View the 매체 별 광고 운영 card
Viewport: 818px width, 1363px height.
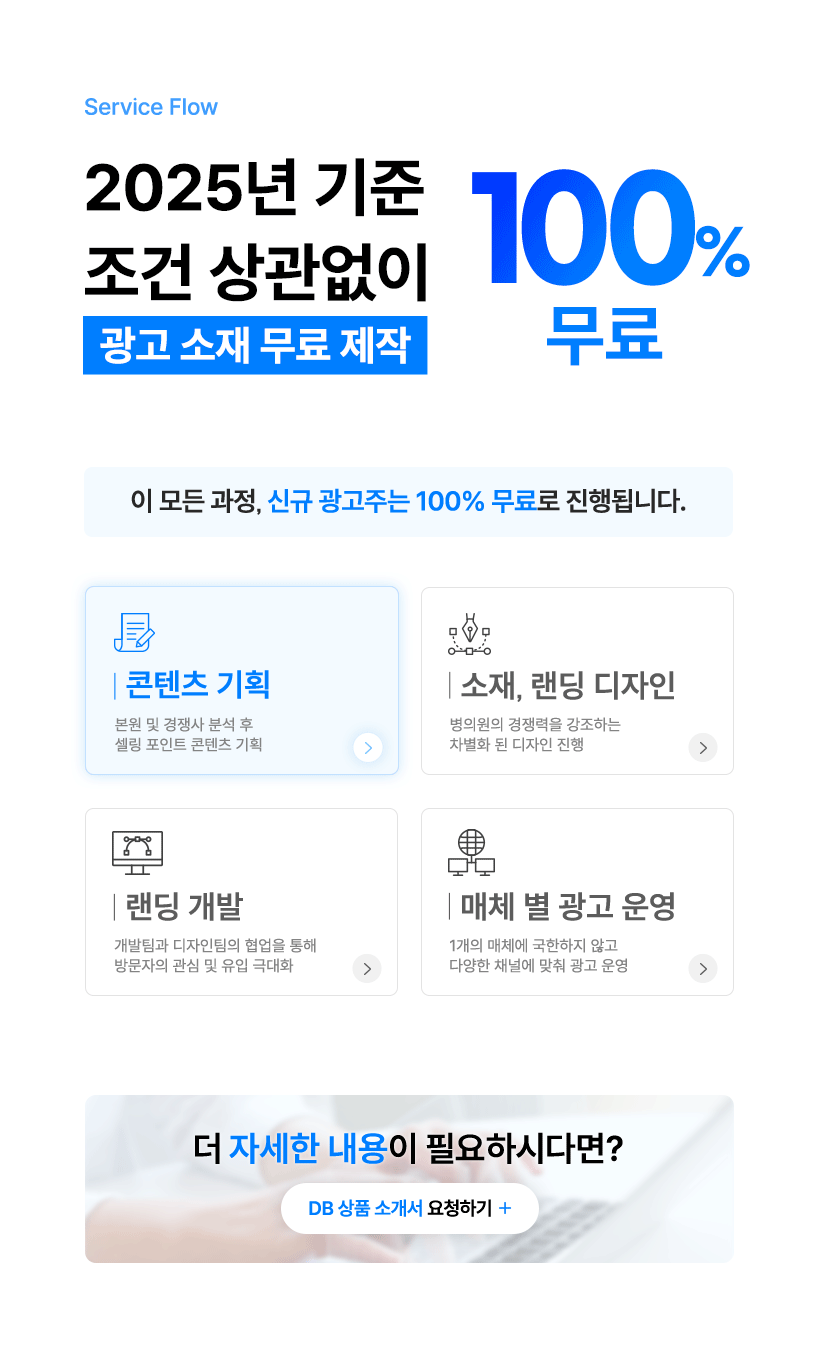tap(577, 901)
